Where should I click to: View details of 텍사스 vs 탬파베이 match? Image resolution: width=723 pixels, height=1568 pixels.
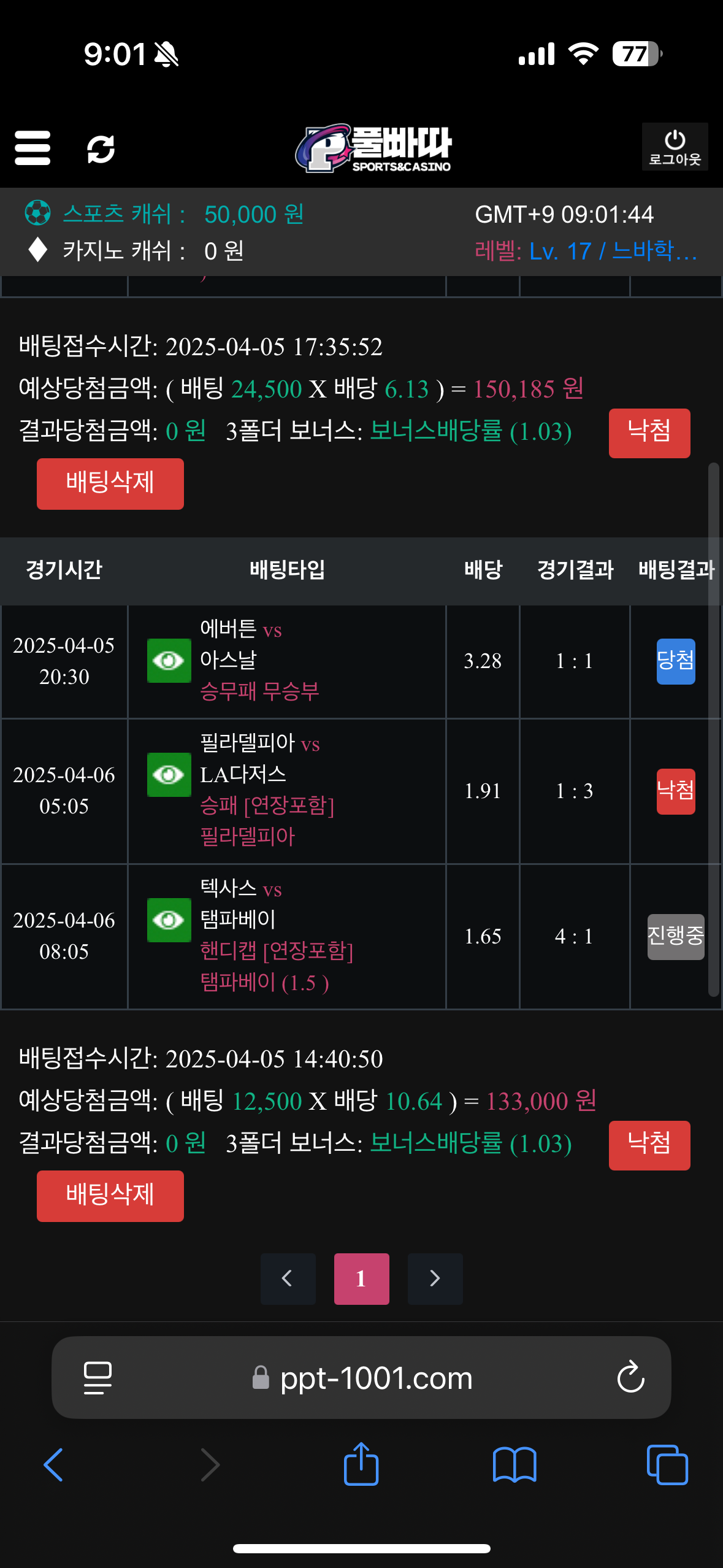coord(169,920)
